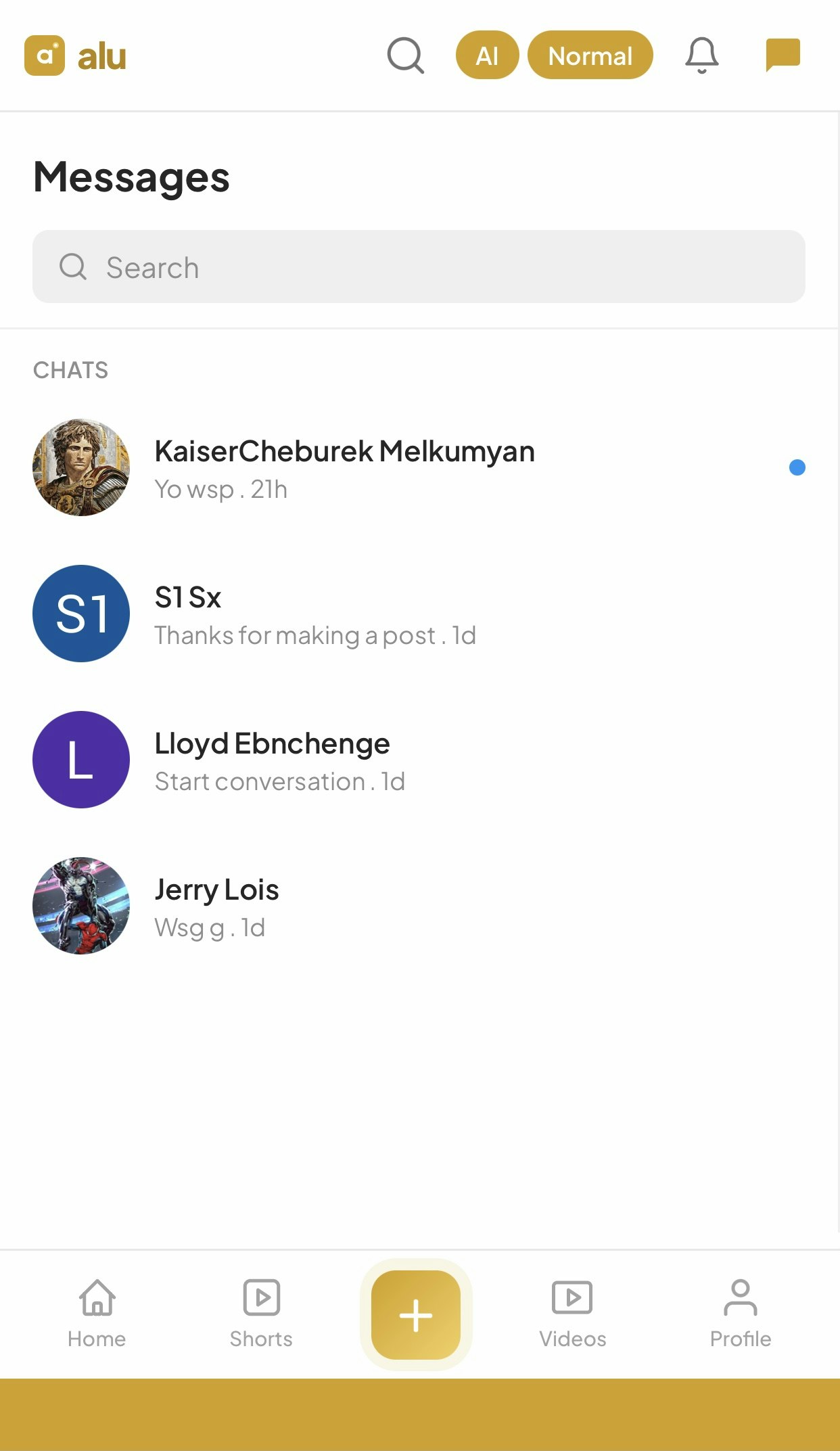Viewport: 840px width, 1451px height.
Task: Open notifications via the bell icon
Action: [x=702, y=55]
